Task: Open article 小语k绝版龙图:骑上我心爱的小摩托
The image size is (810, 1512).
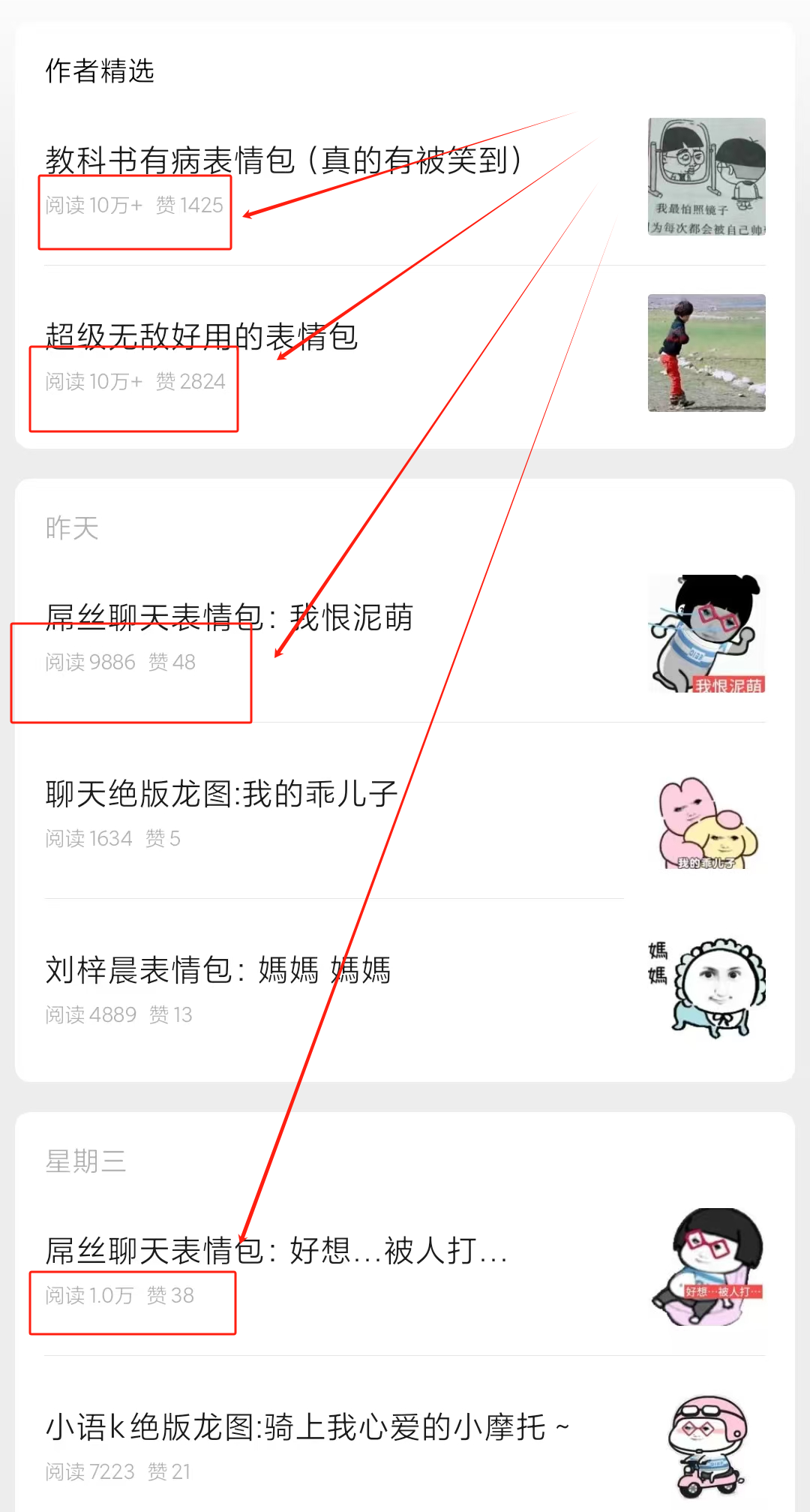Action: [307, 1427]
